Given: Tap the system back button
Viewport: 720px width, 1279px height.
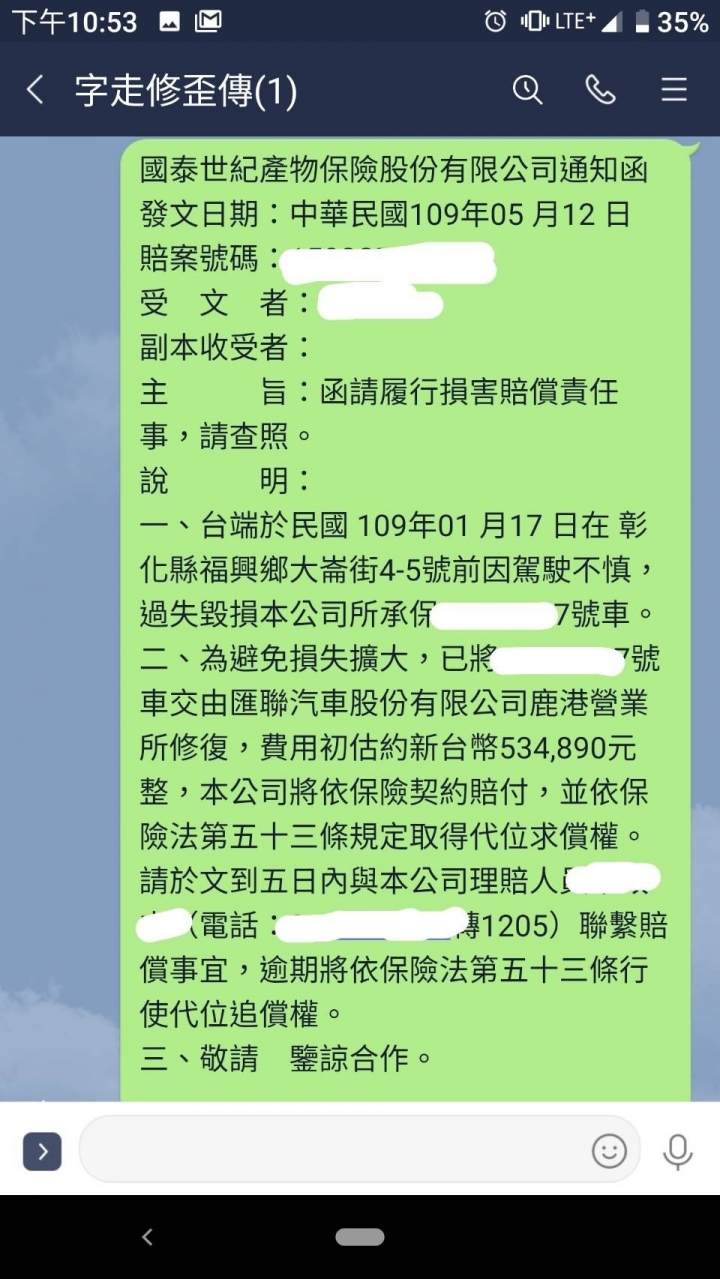Looking at the screenshot, I should point(147,1237).
